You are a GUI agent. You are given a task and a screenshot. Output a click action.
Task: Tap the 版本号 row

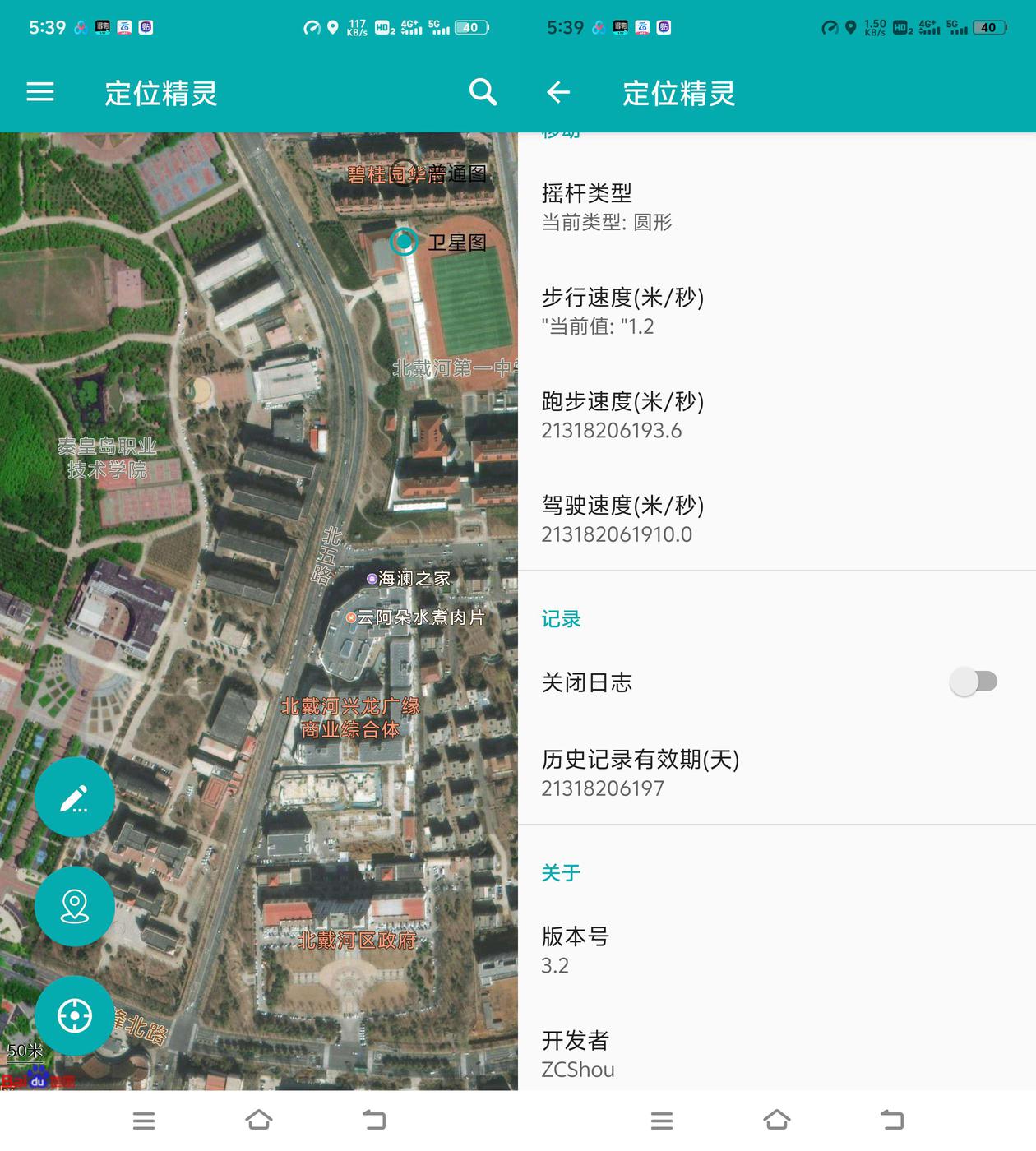tap(777, 950)
